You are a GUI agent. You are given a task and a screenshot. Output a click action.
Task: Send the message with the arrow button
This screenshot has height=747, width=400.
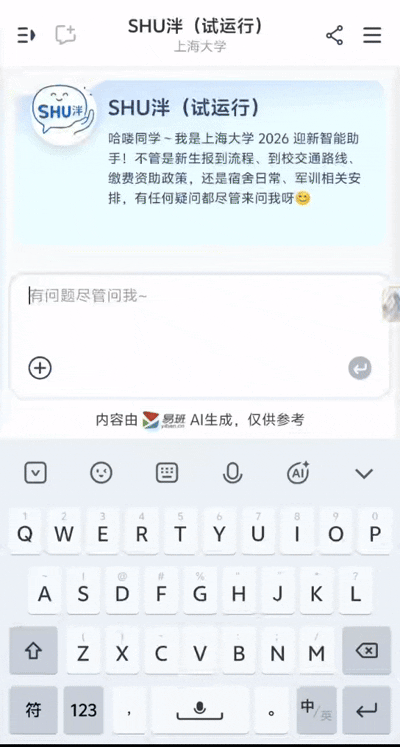(360, 368)
